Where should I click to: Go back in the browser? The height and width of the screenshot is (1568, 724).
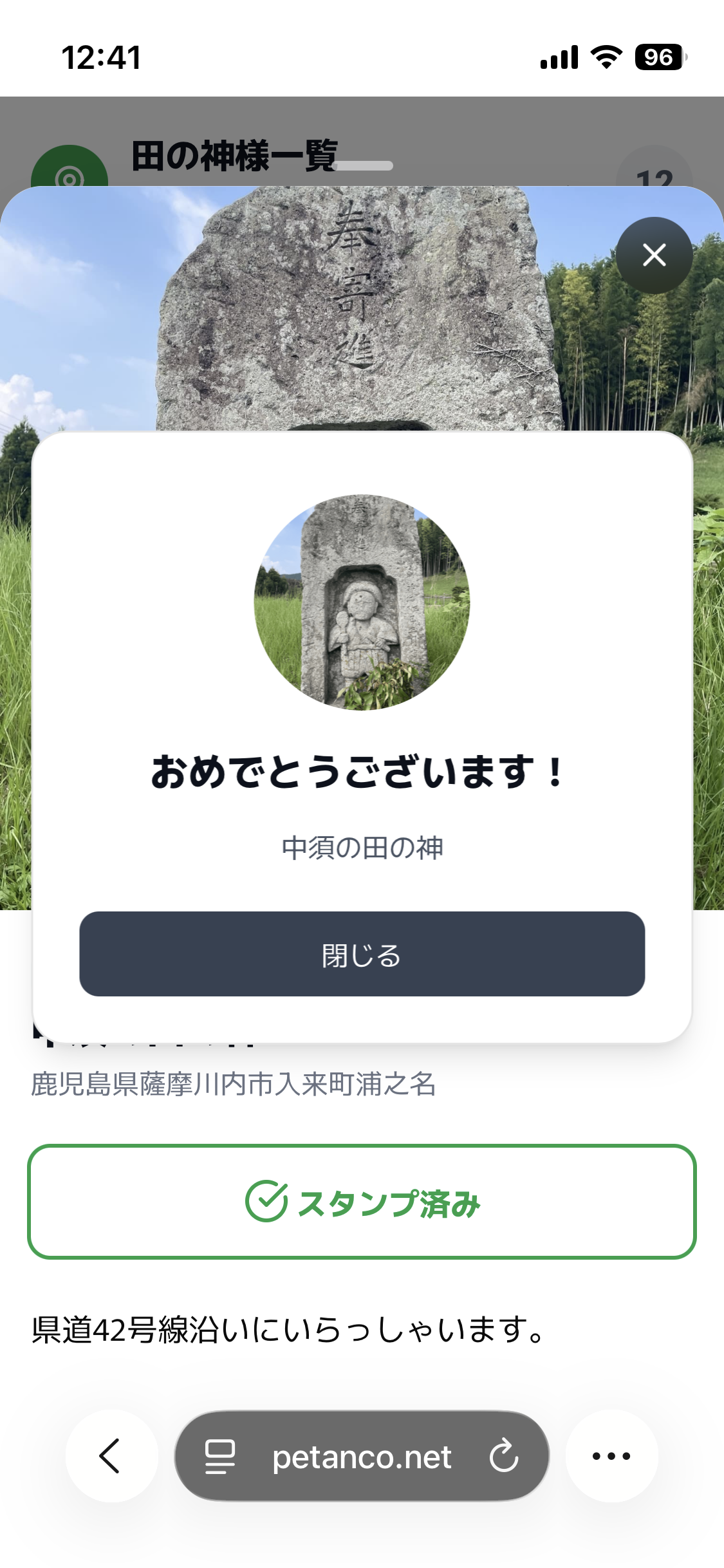tap(111, 1456)
